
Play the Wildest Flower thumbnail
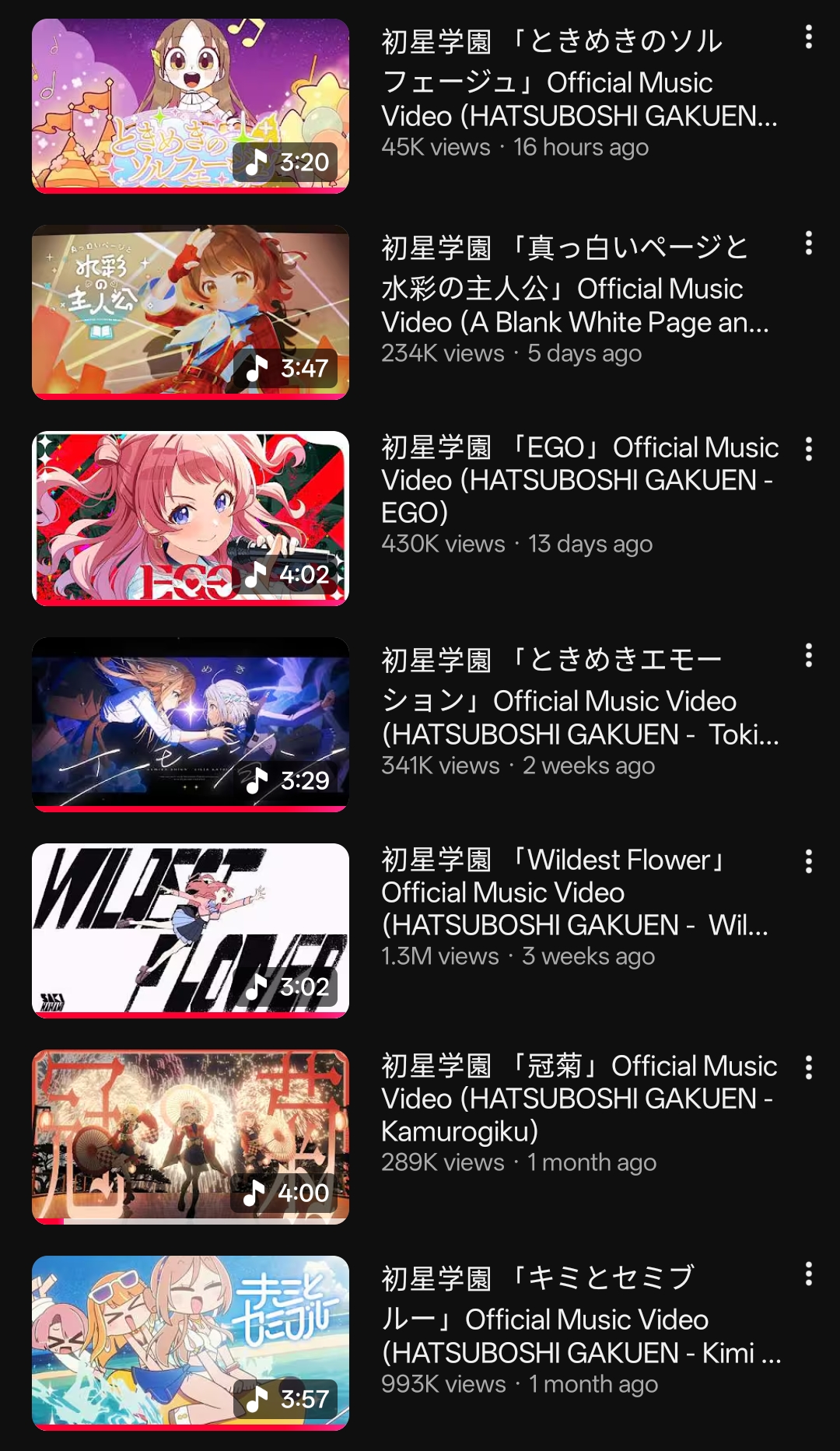pos(190,930)
